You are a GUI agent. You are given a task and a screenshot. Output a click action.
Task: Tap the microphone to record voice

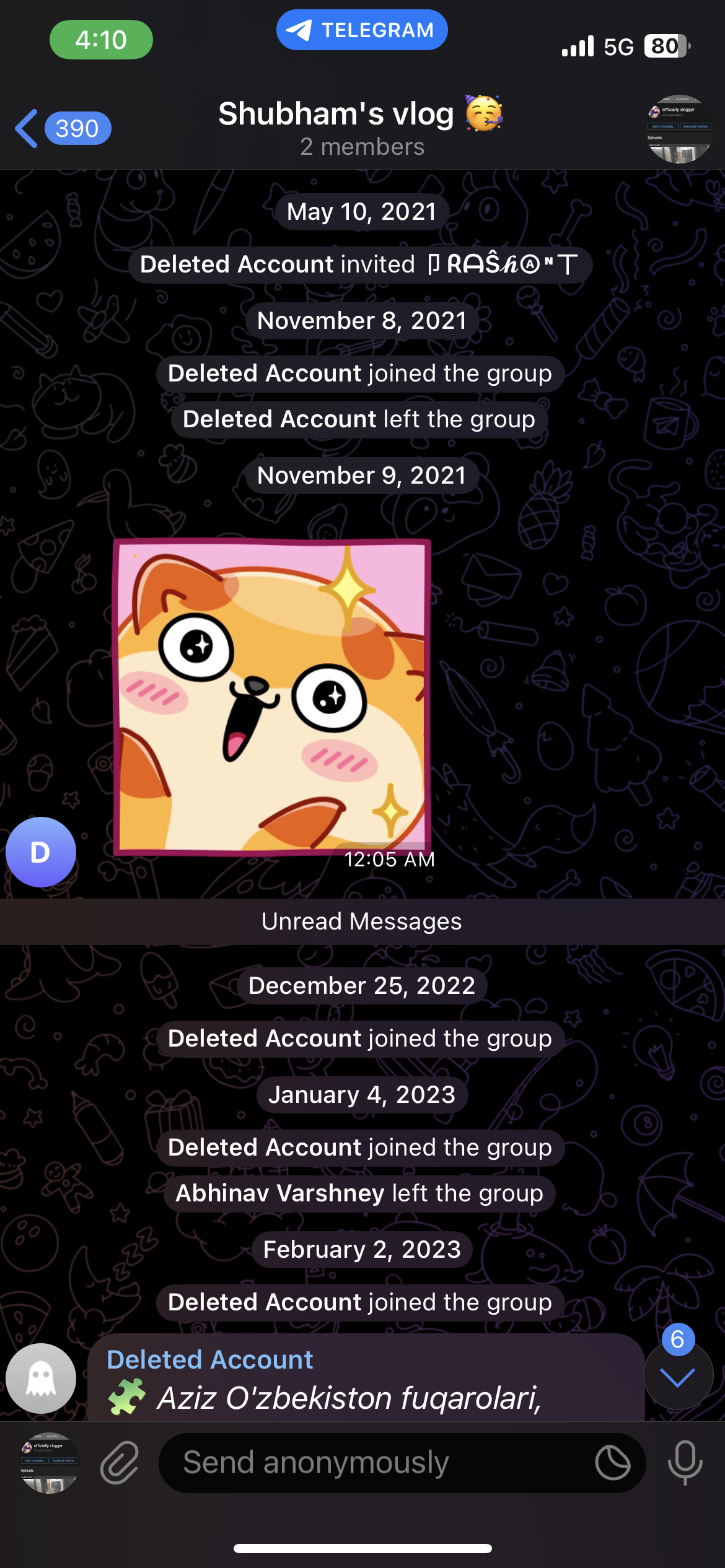click(685, 1463)
